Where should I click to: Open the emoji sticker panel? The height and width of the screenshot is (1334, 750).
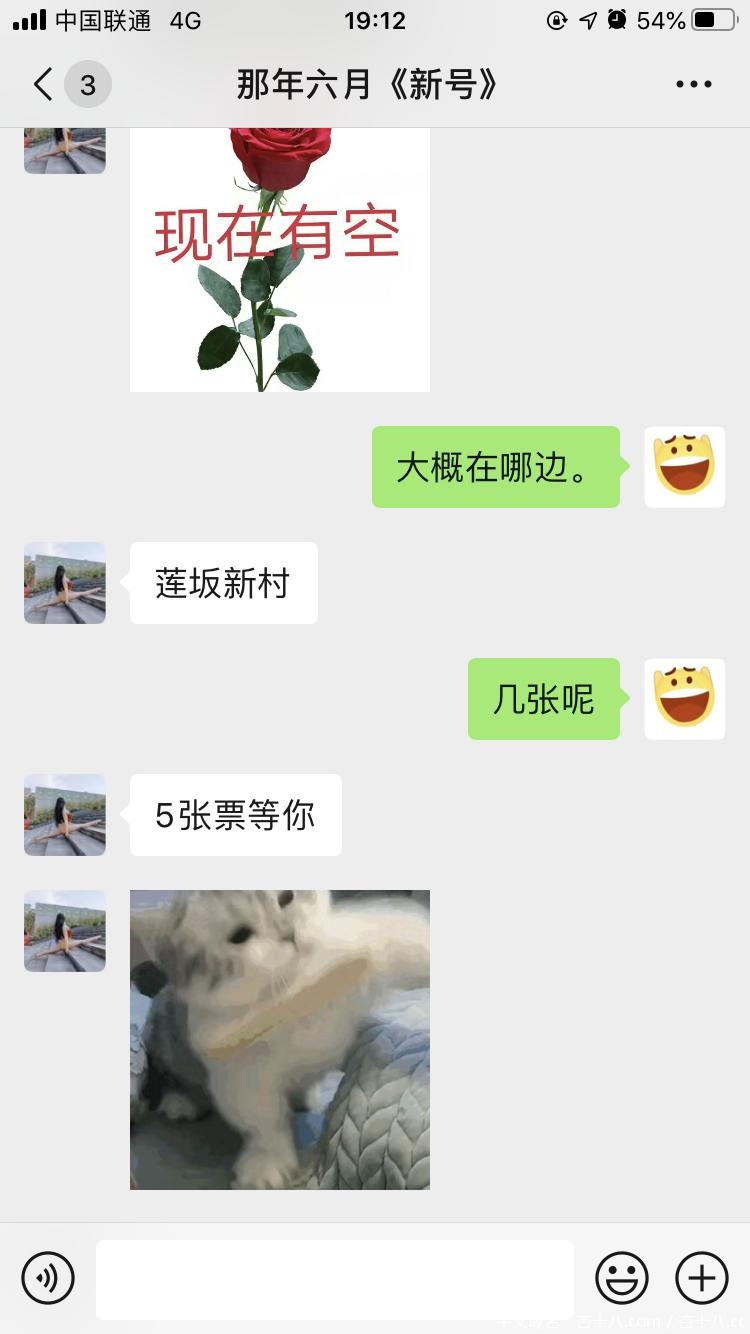[x=621, y=1278]
